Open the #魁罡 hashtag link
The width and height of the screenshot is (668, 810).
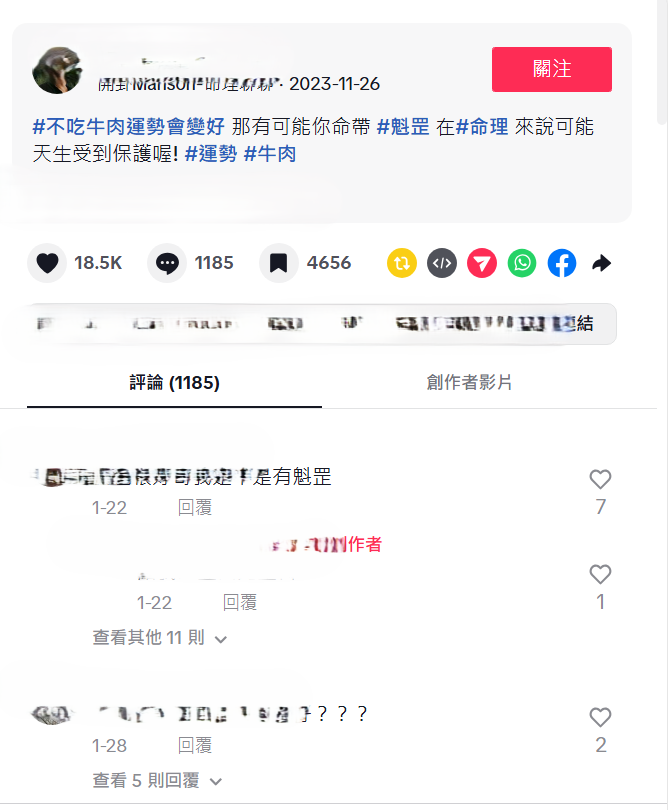(403, 127)
